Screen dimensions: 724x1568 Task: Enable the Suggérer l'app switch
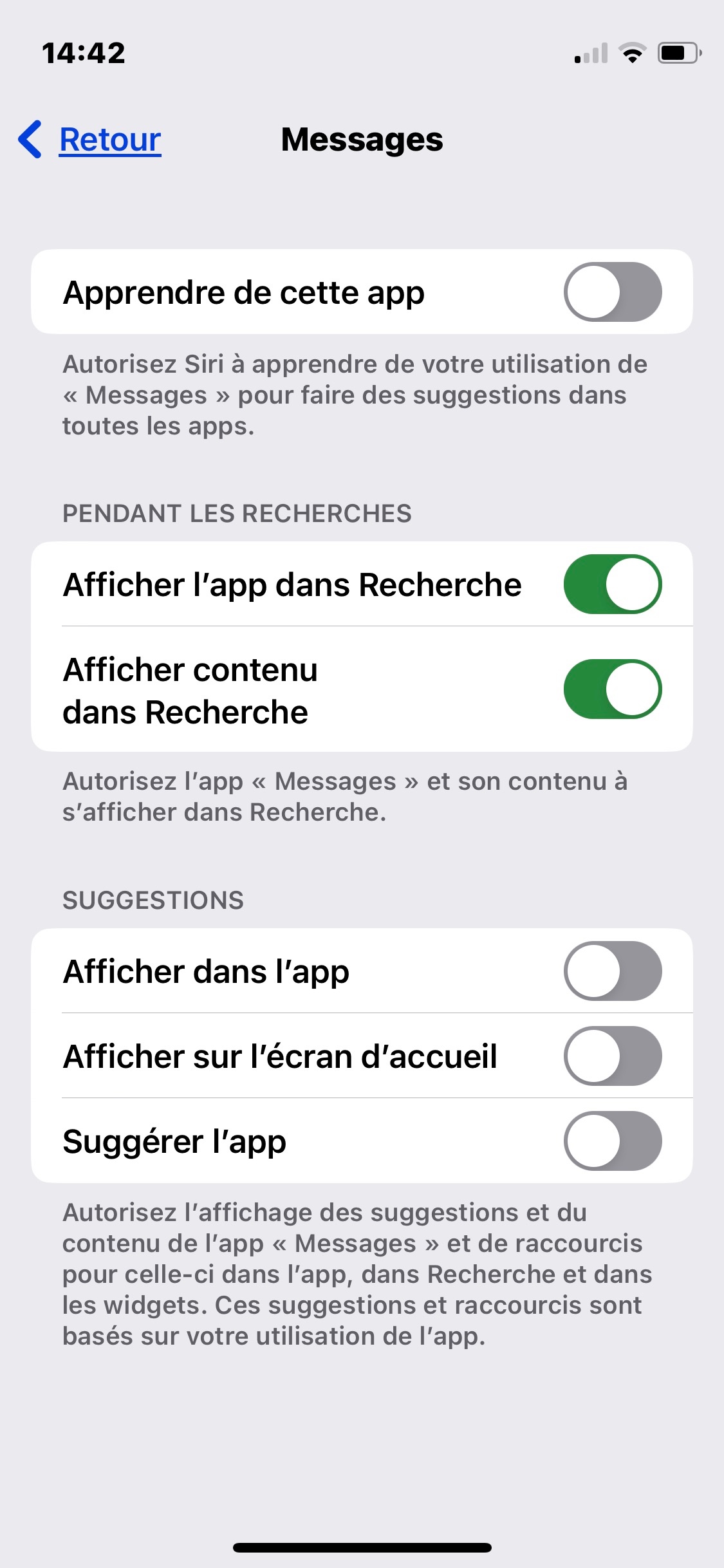pos(612,1141)
